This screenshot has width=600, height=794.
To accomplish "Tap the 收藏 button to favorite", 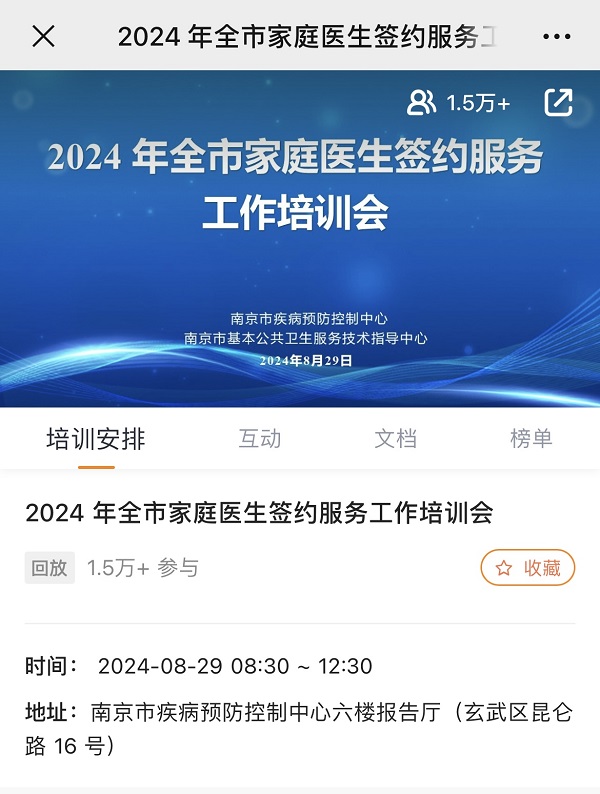I will tap(528, 568).
